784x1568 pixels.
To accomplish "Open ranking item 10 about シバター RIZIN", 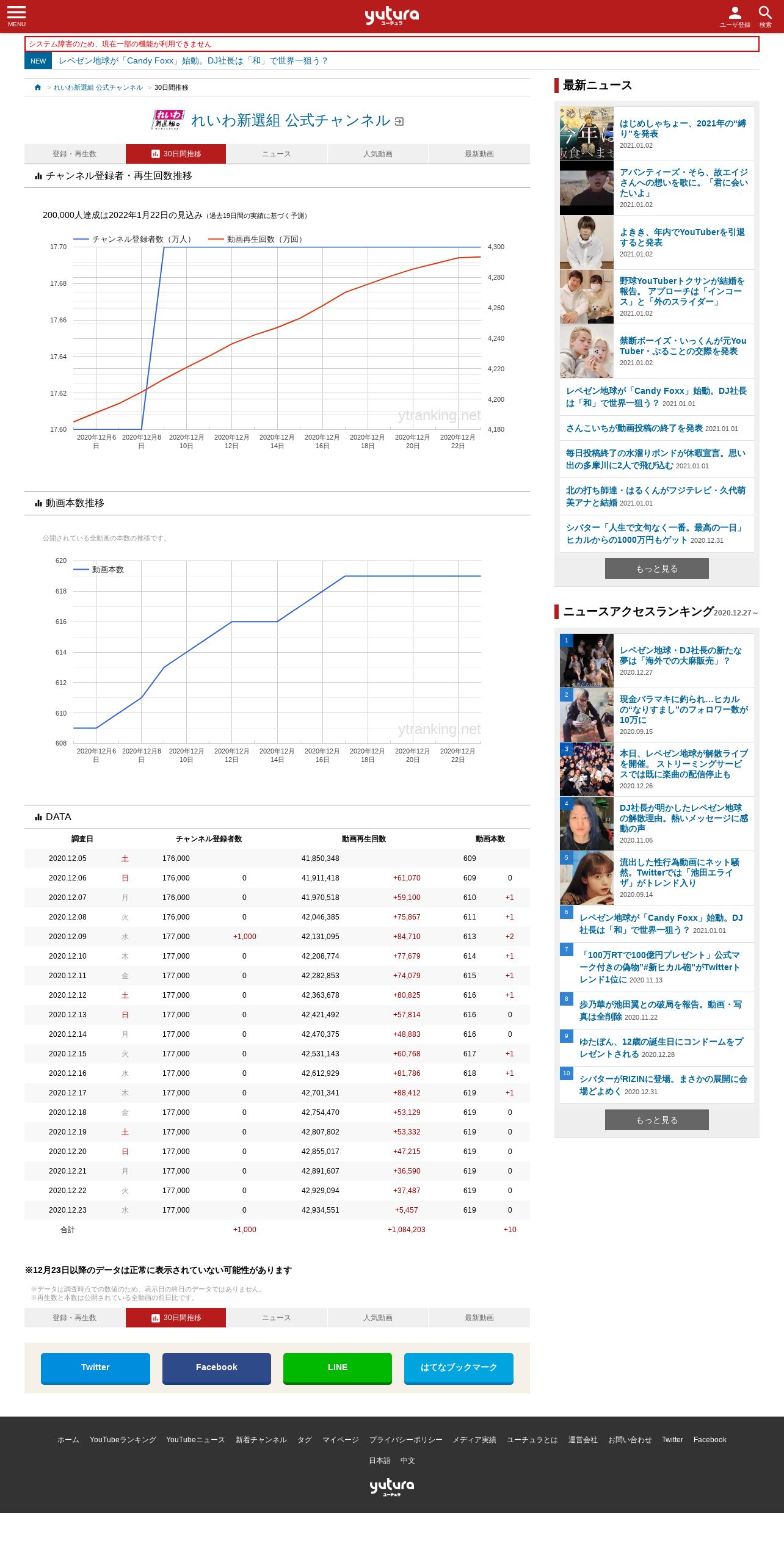I will click(663, 1085).
